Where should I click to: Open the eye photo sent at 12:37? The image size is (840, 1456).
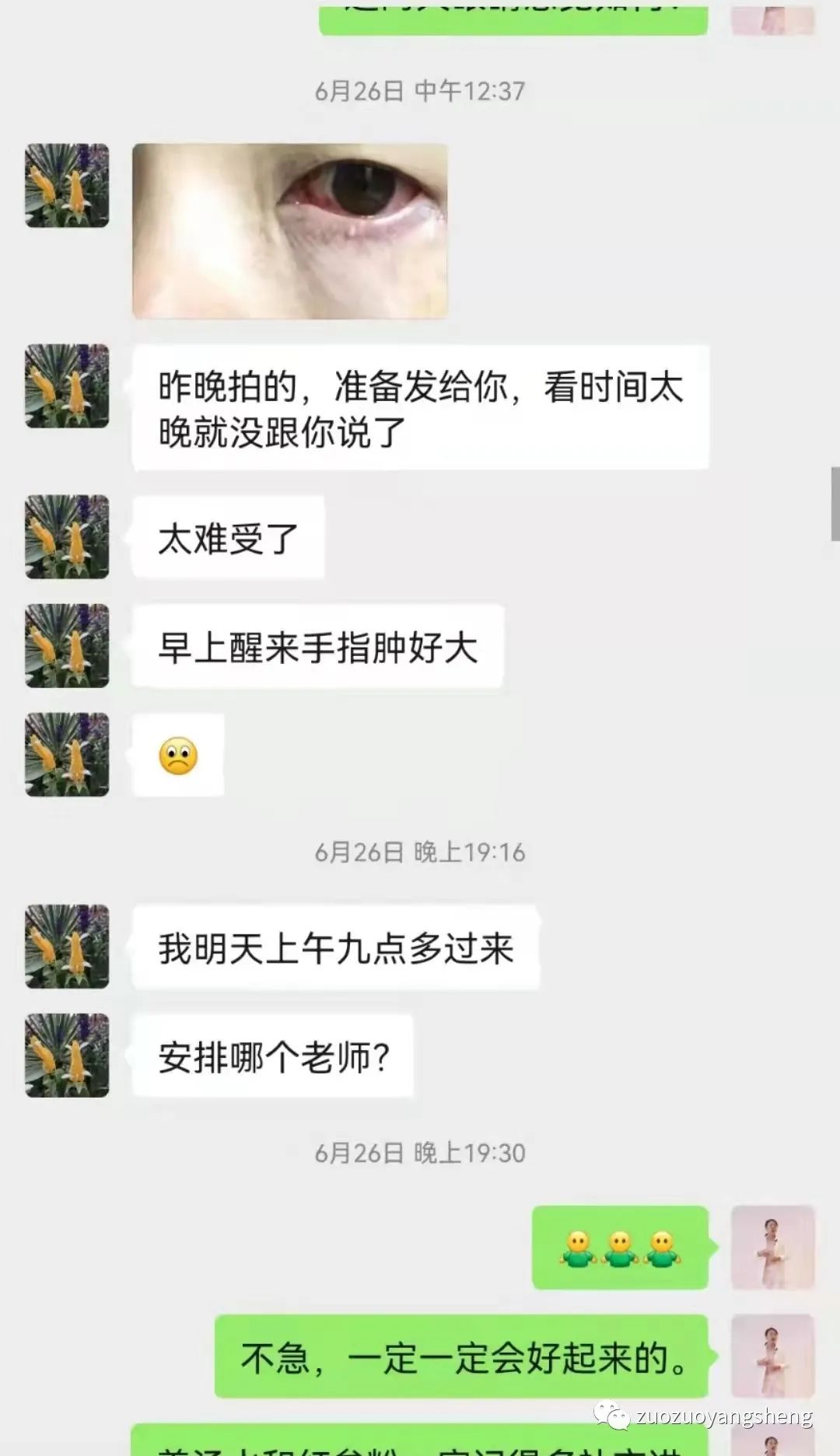coord(290,229)
